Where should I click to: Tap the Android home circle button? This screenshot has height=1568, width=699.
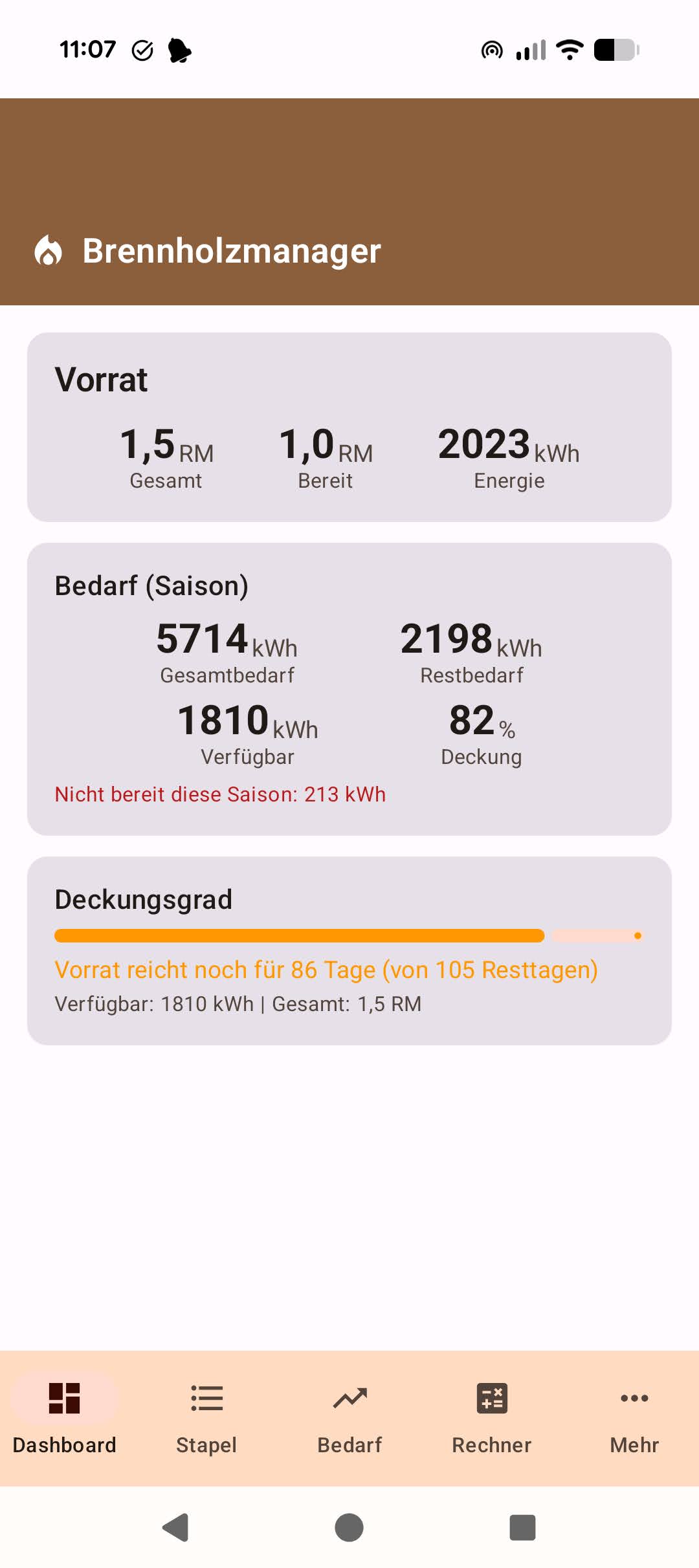(349, 1528)
